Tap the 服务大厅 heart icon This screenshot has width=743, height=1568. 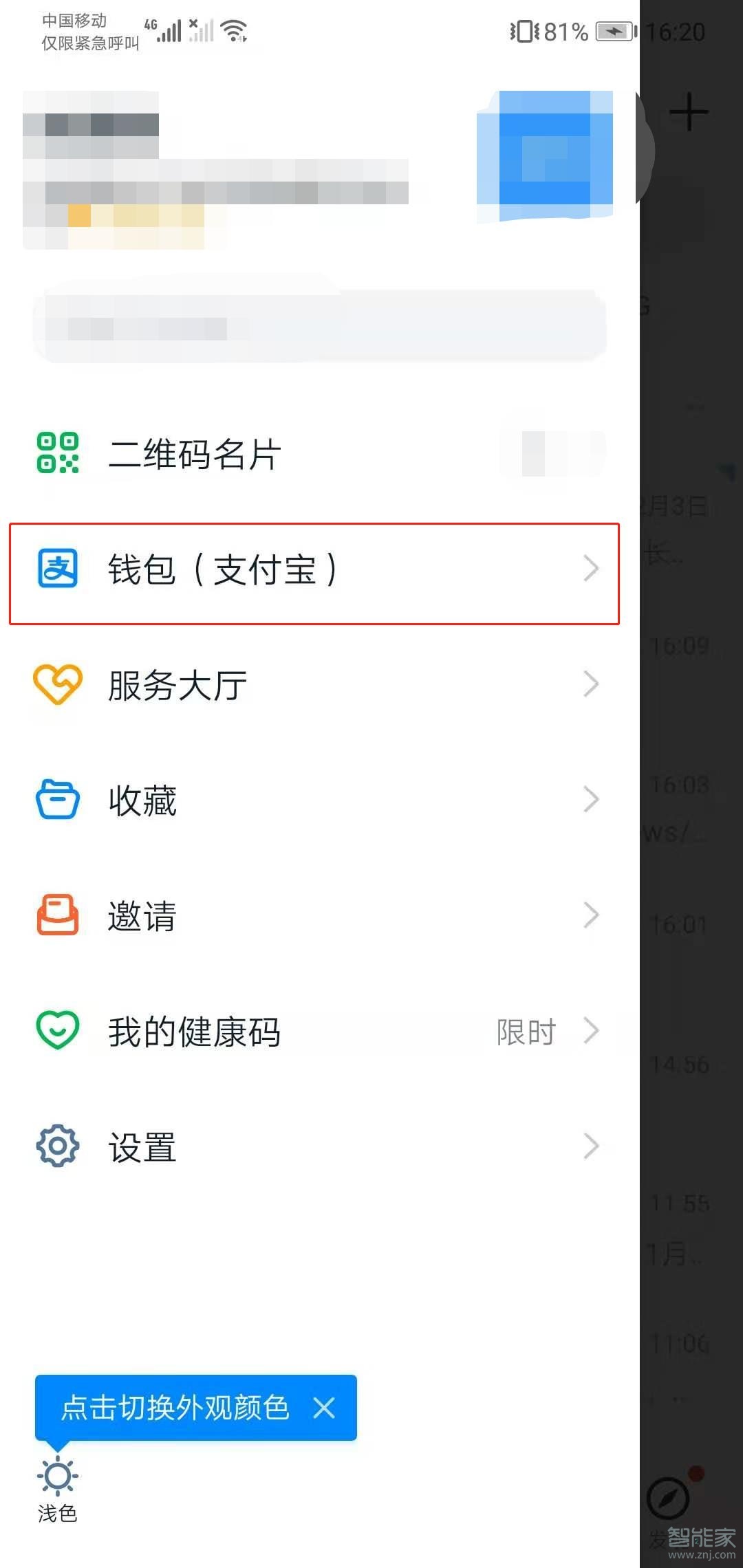tap(58, 684)
